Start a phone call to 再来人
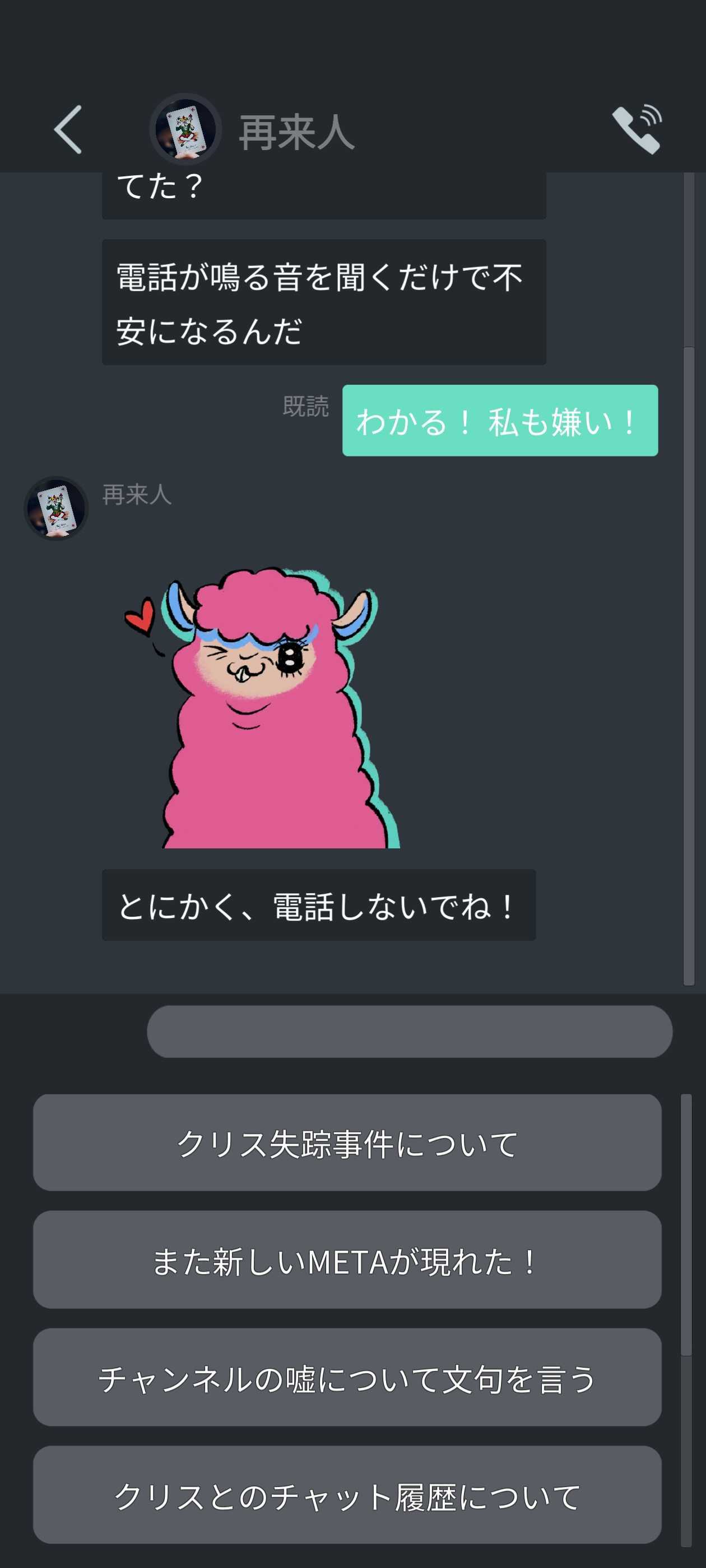The width and height of the screenshot is (706, 1568). [x=637, y=130]
